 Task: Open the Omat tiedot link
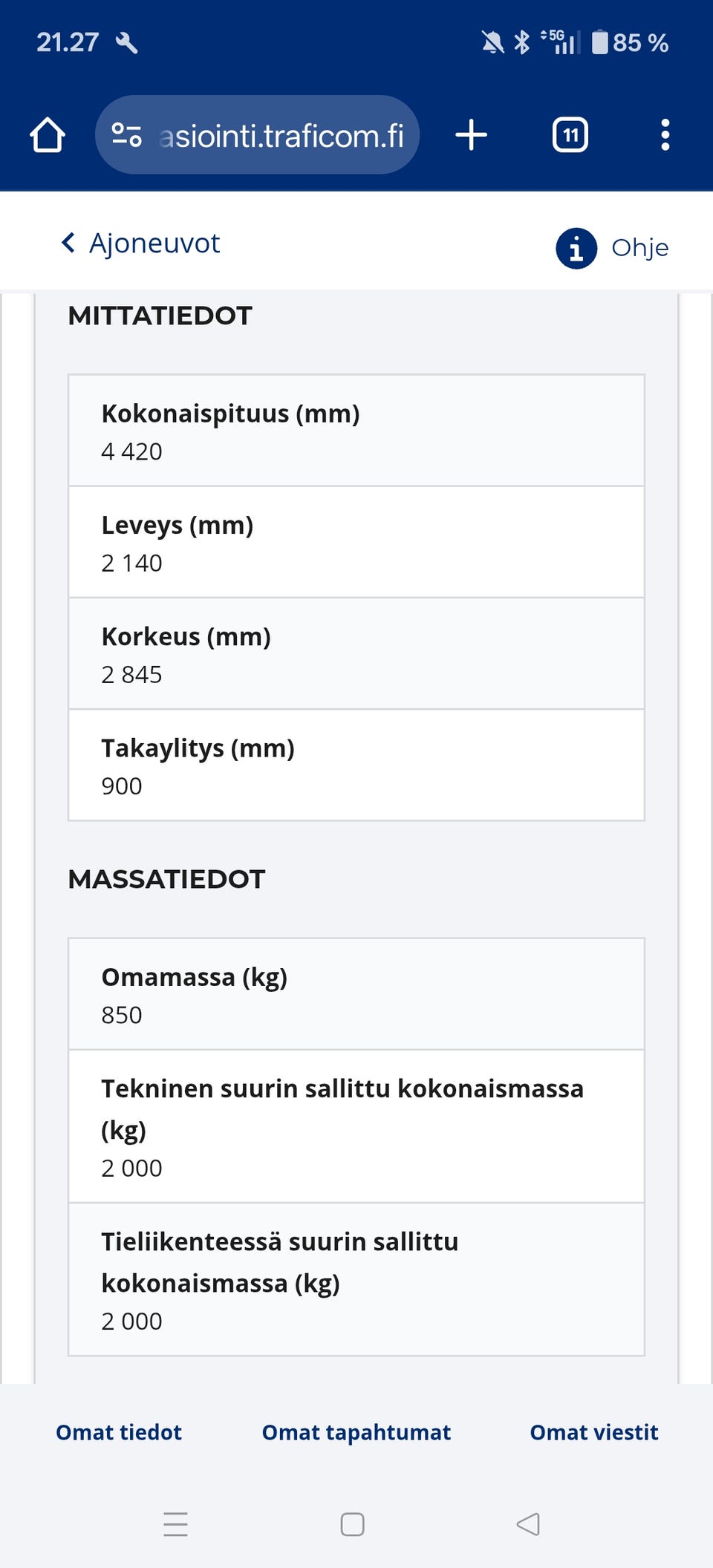click(117, 1431)
